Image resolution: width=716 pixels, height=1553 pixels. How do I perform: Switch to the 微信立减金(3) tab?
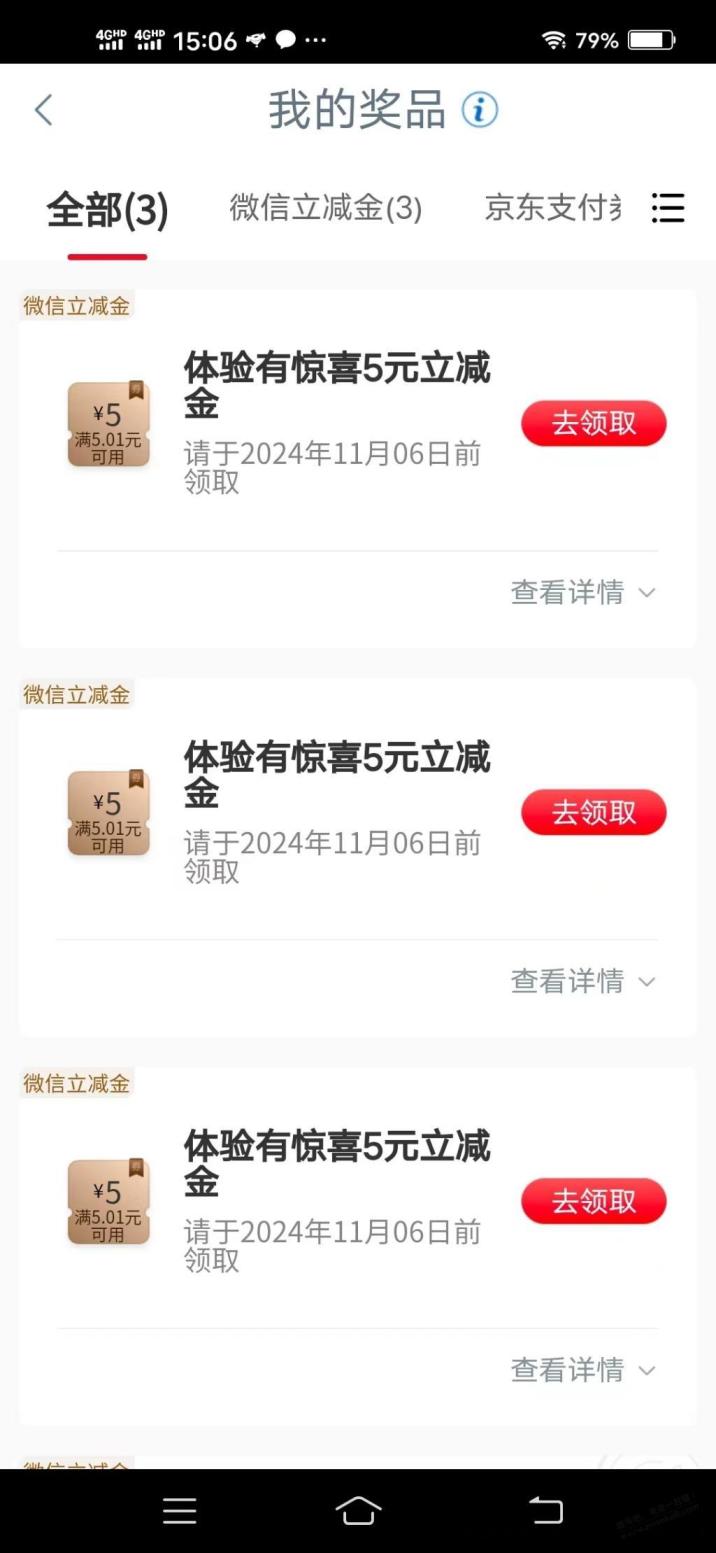[x=326, y=208]
